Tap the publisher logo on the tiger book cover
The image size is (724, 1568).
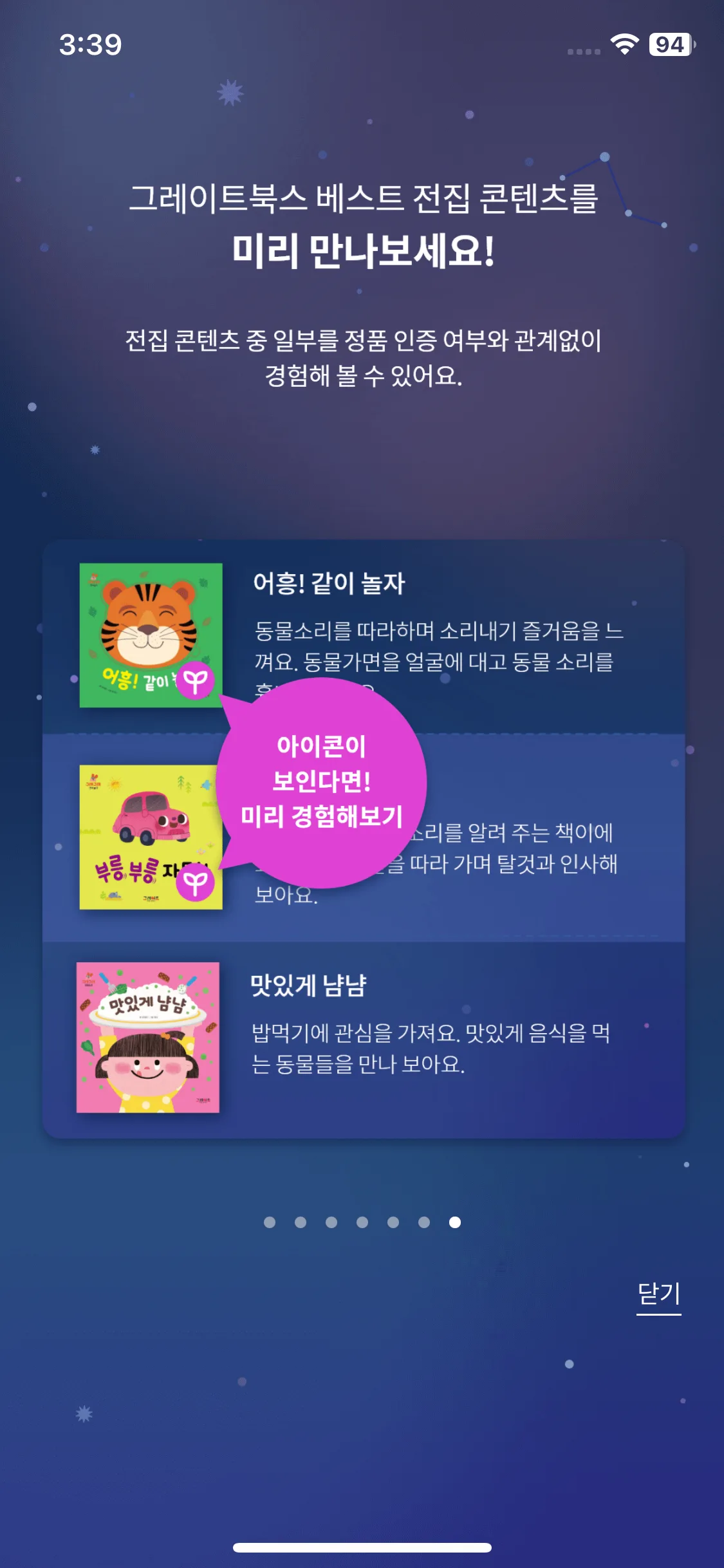click(x=92, y=581)
